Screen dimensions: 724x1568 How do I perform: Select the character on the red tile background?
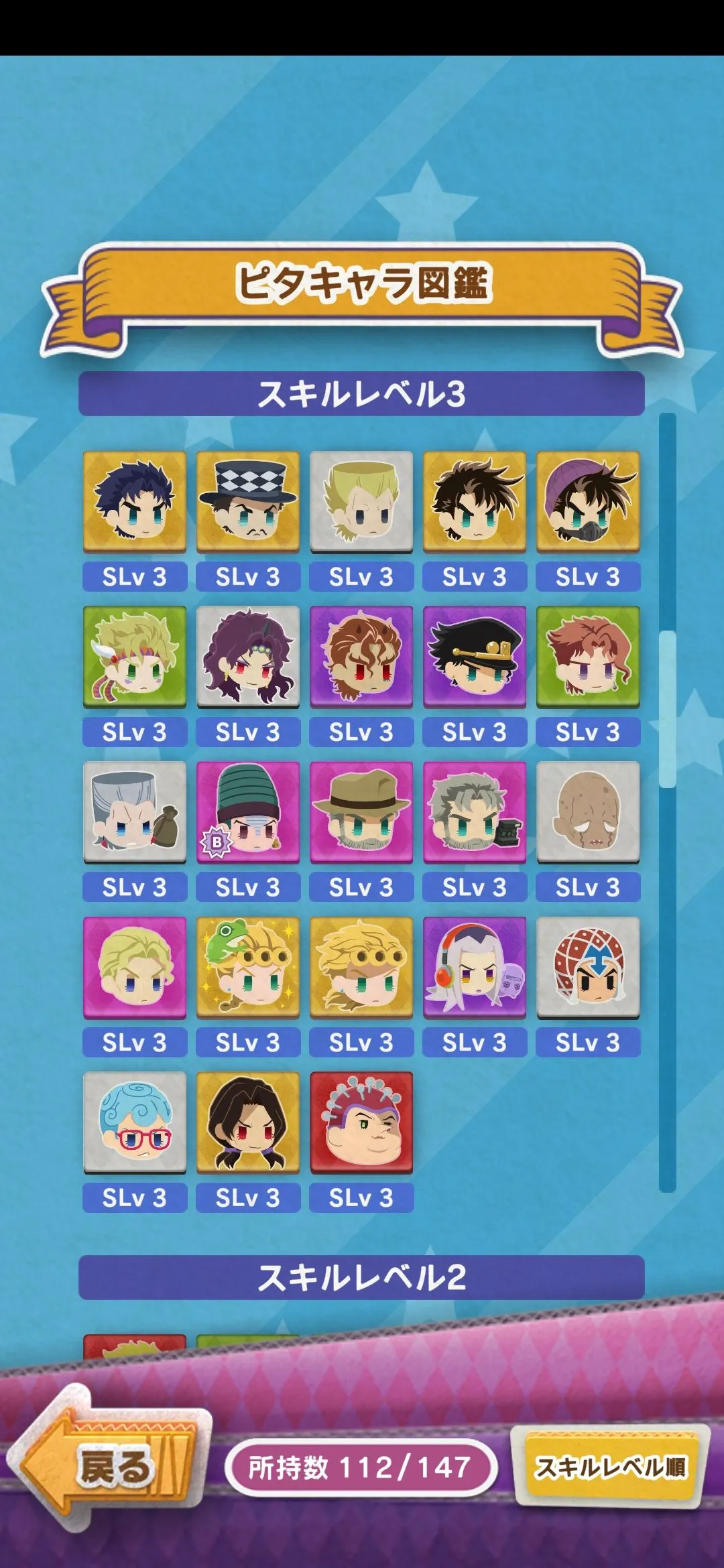pos(361,1122)
